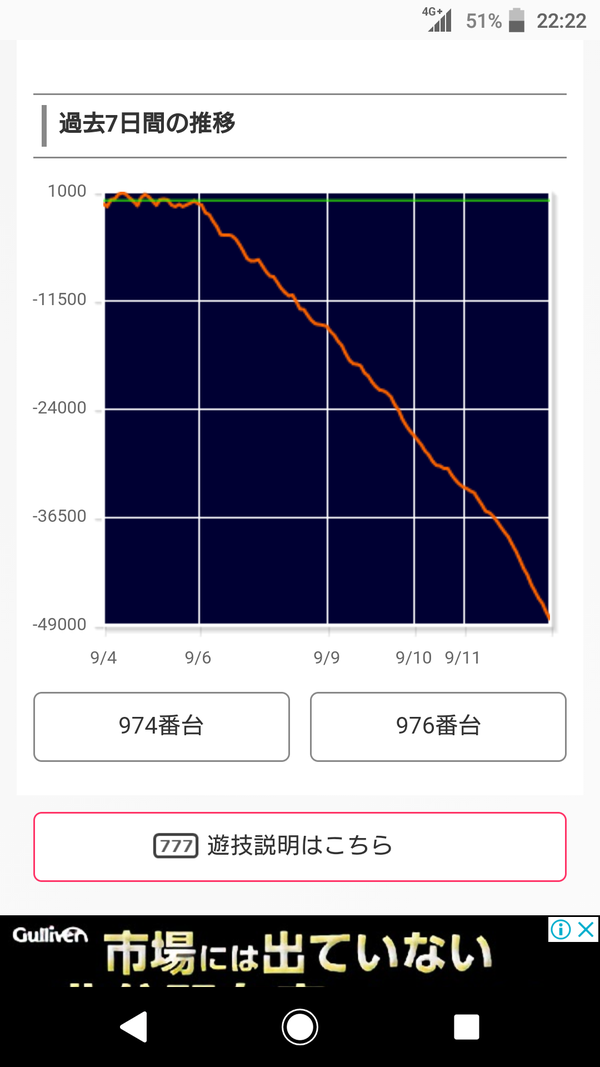This screenshot has width=600, height=1067.
Task: Open recent apps from navigation bar
Action: pyautogui.click(x=467, y=1027)
